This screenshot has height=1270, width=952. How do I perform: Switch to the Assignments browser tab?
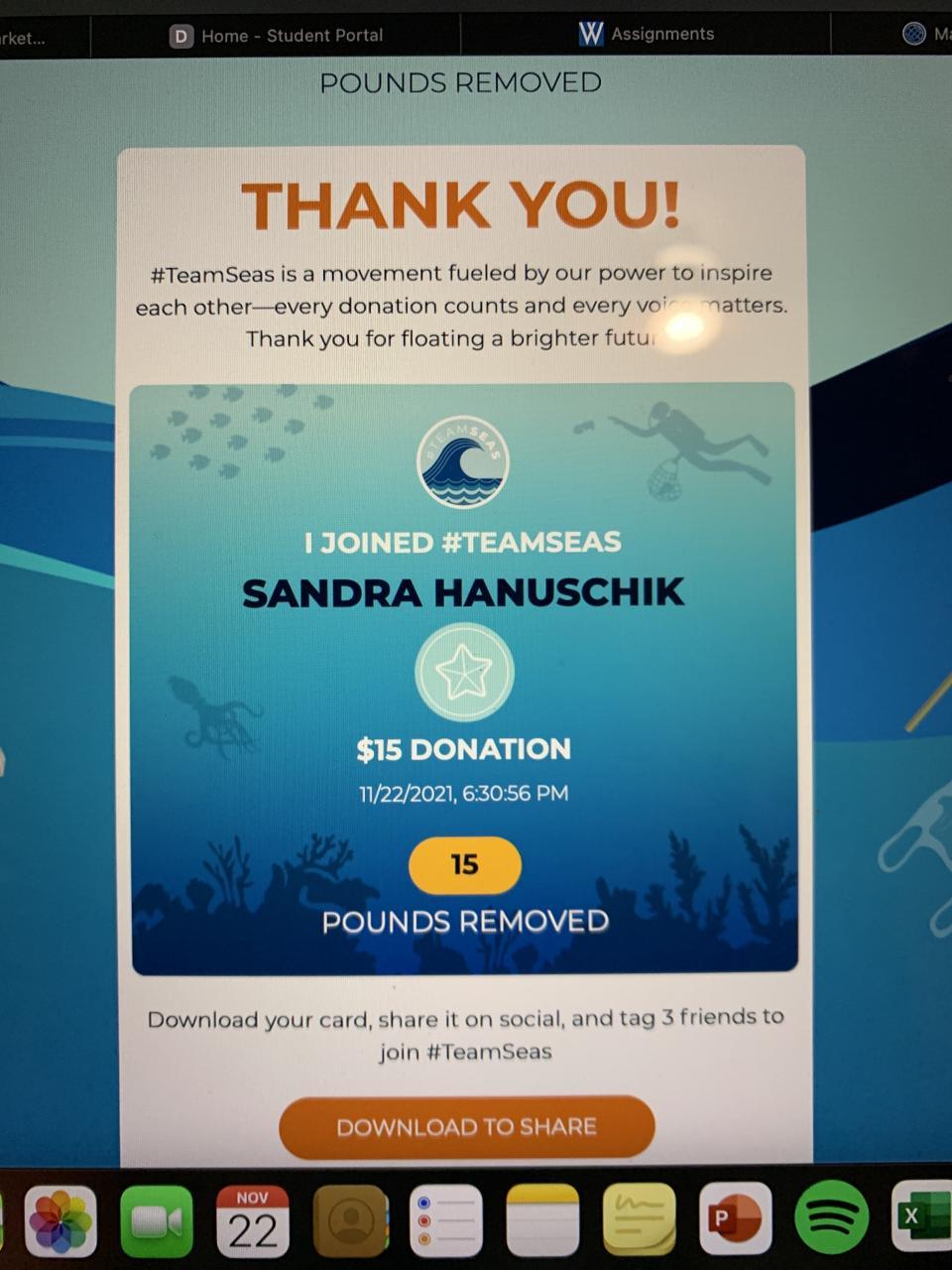pyautogui.click(x=647, y=34)
